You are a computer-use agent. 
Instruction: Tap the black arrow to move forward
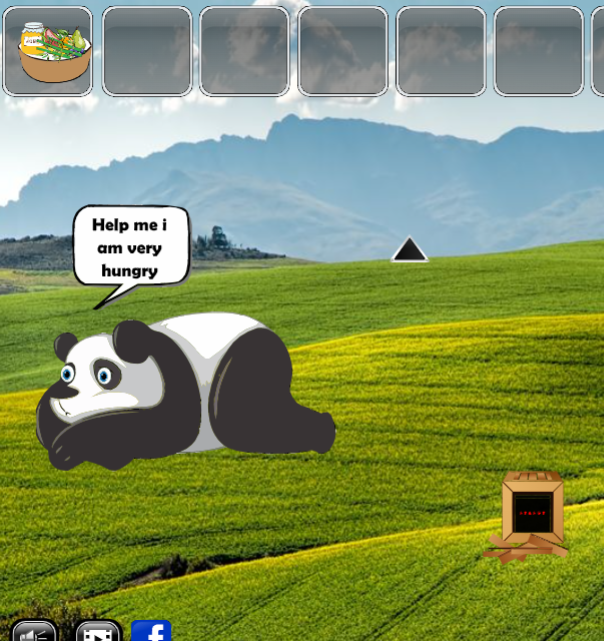click(409, 250)
